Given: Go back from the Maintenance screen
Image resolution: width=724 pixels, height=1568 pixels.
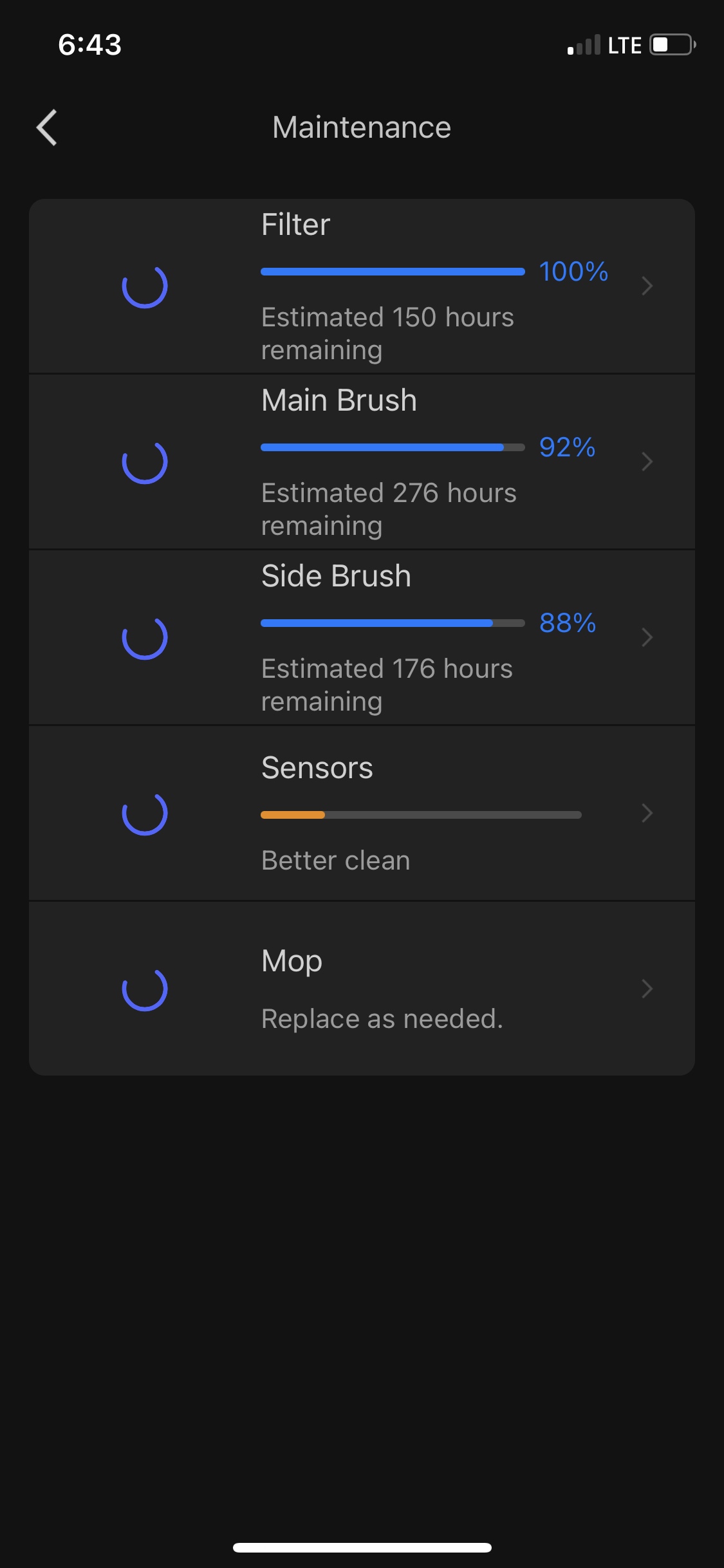Looking at the screenshot, I should click(x=47, y=127).
